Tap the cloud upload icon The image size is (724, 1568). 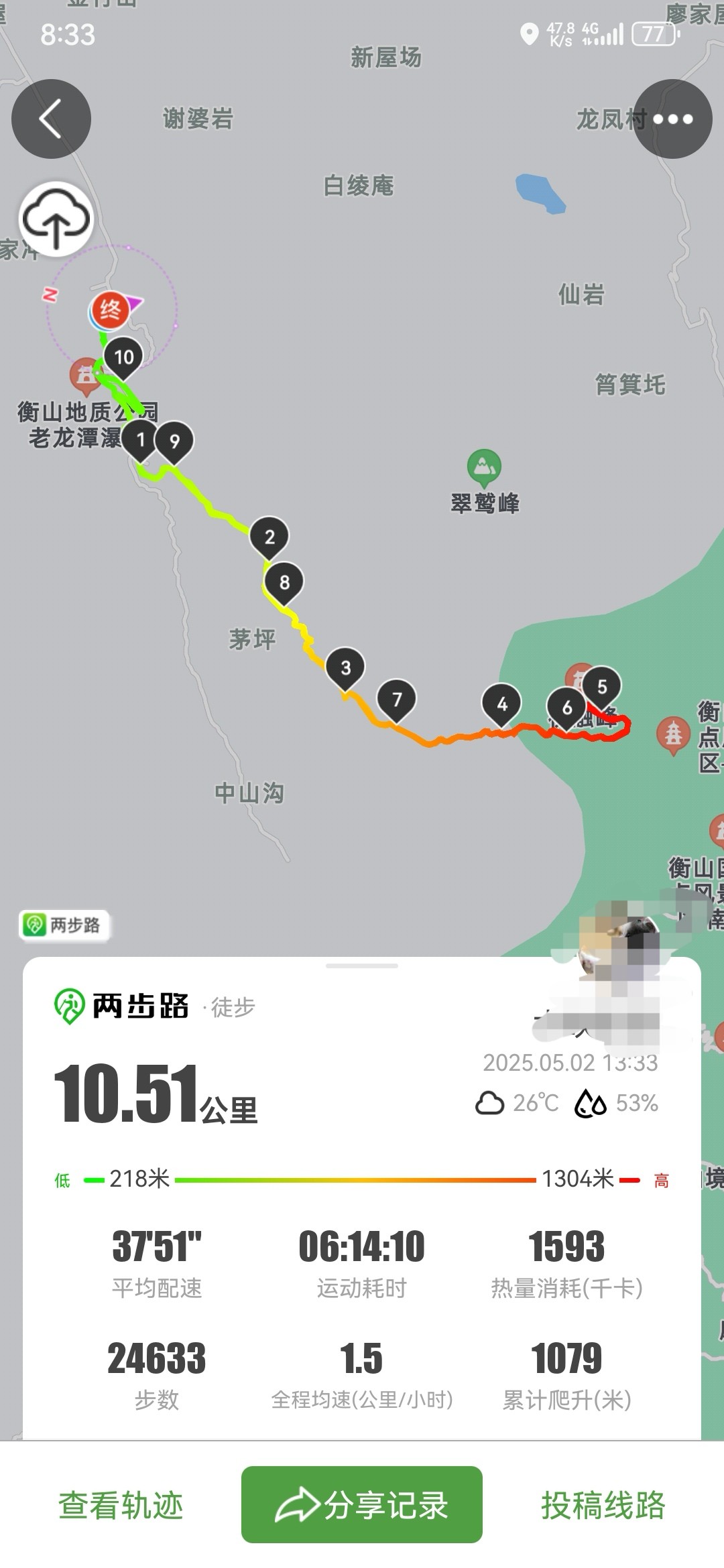click(x=56, y=219)
